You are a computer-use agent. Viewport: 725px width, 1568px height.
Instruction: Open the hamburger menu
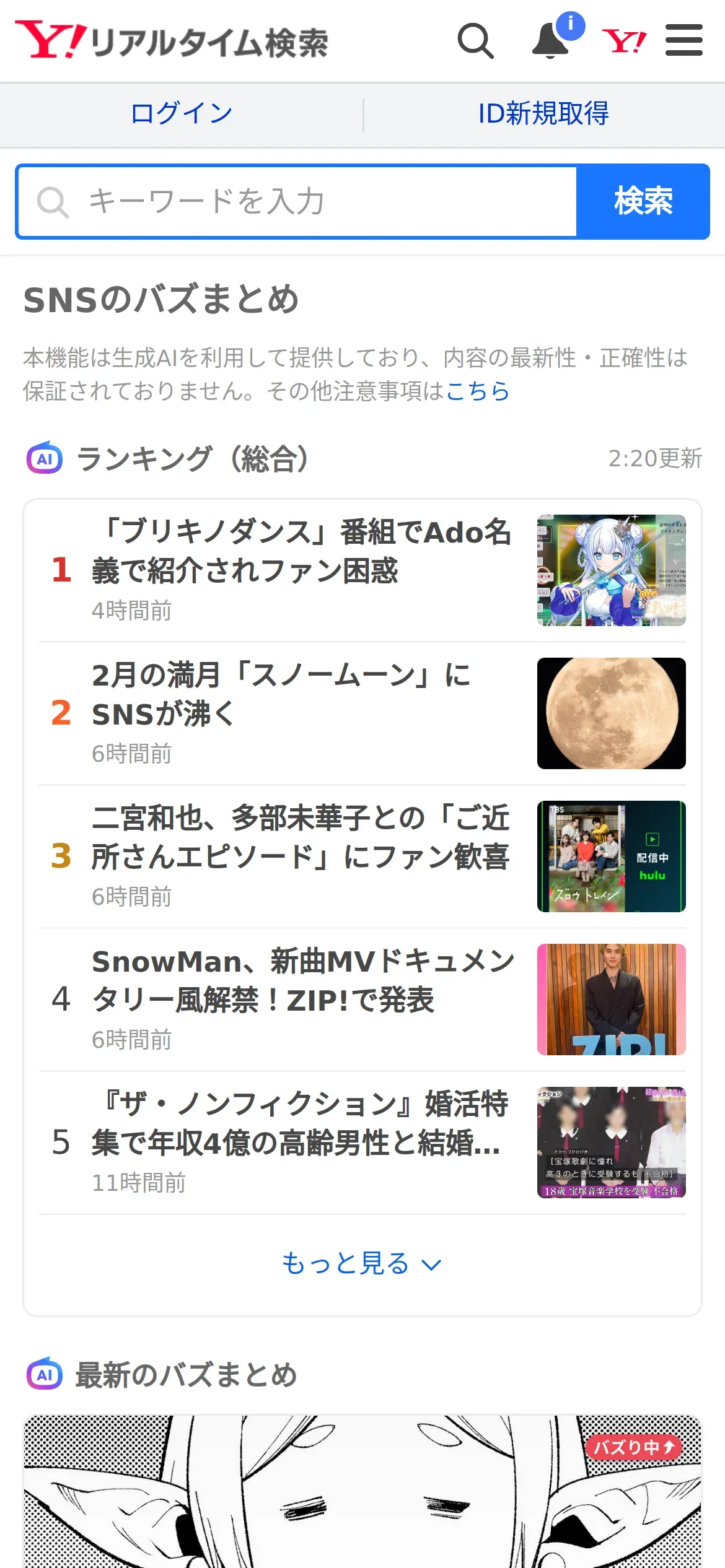pos(683,40)
